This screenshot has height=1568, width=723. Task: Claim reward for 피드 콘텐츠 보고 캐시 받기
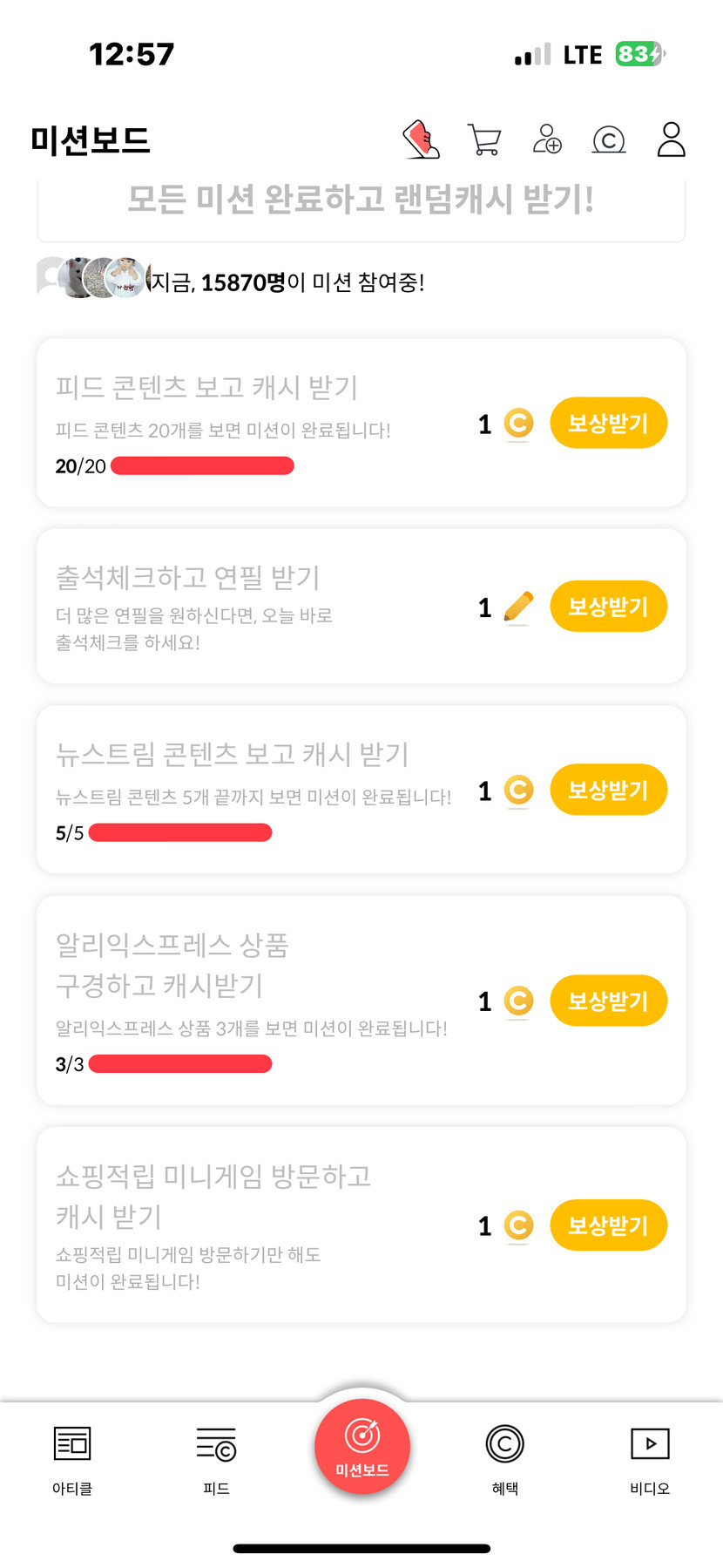pyautogui.click(x=608, y=424)
